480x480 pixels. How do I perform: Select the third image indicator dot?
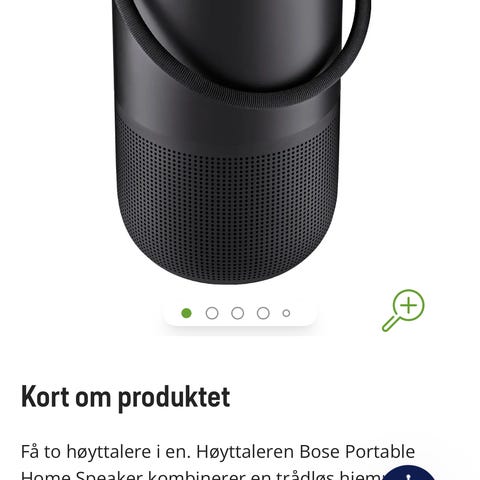click(238, 313)
